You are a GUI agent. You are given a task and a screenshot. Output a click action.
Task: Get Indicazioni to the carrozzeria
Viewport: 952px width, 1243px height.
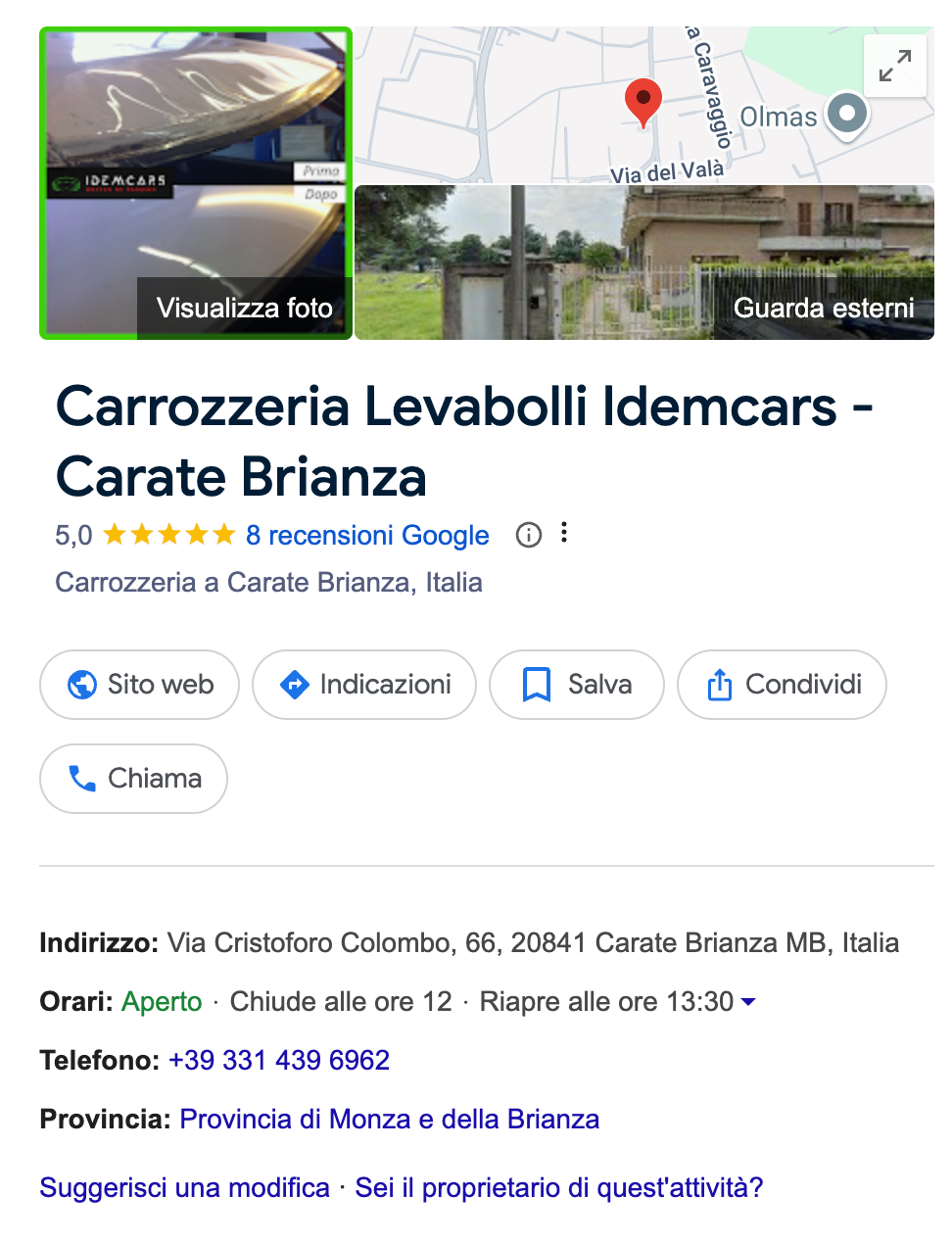364,685
